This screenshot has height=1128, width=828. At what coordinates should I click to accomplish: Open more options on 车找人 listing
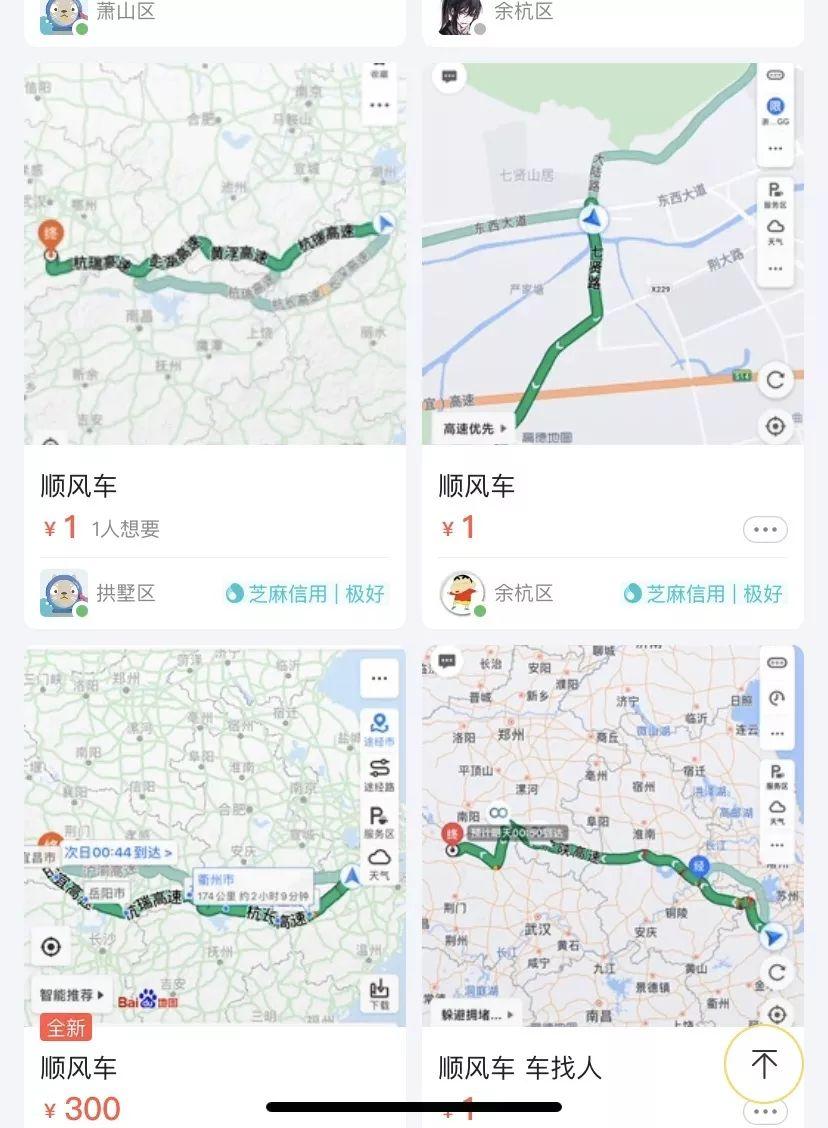pos(765,1111)
